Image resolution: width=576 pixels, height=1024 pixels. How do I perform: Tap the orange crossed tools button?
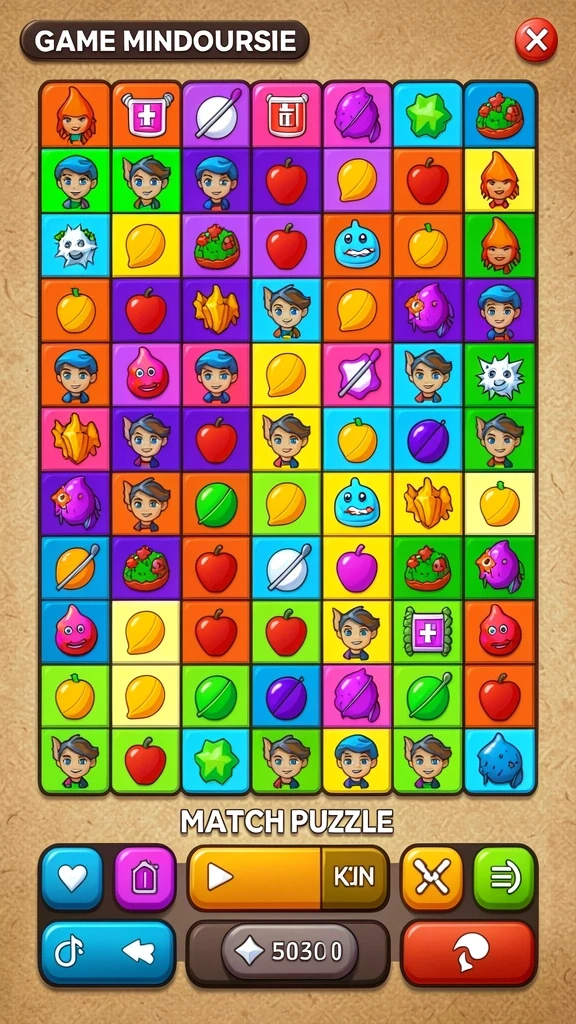point(432,878)
